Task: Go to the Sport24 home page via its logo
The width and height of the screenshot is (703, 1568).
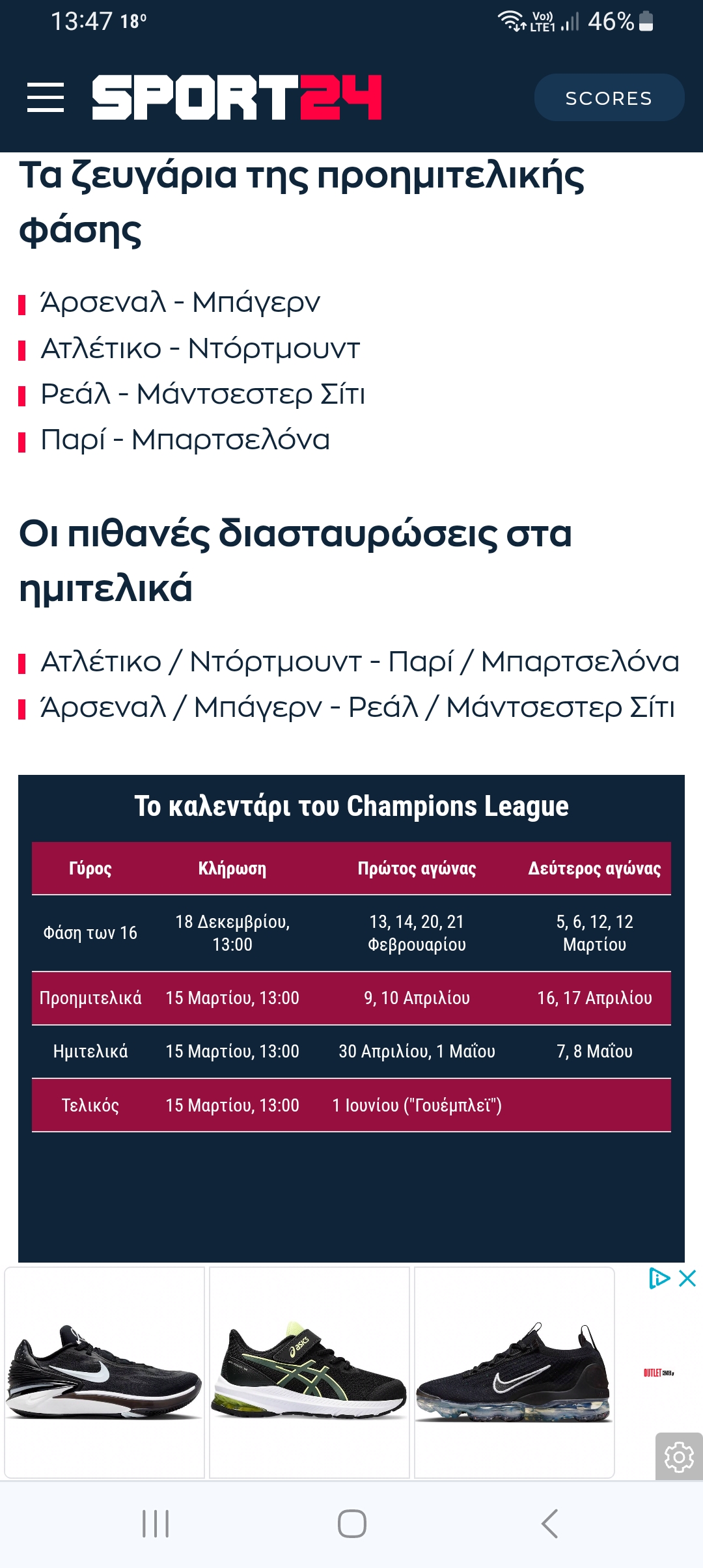Action: coord(237,98)
